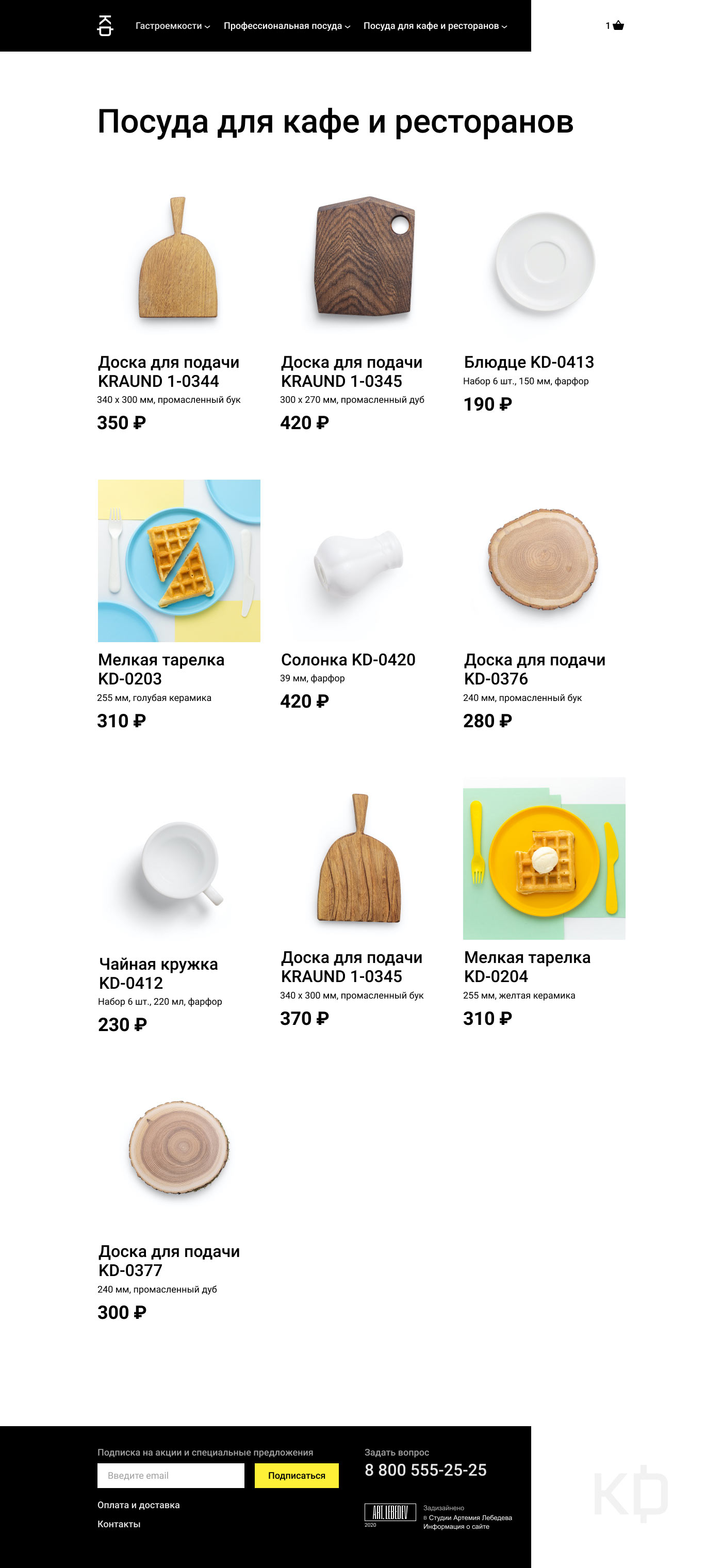Viewport: 722px width, 1568px height.
Task: View Солонка KD-0420 product
Action: point(348,660)
